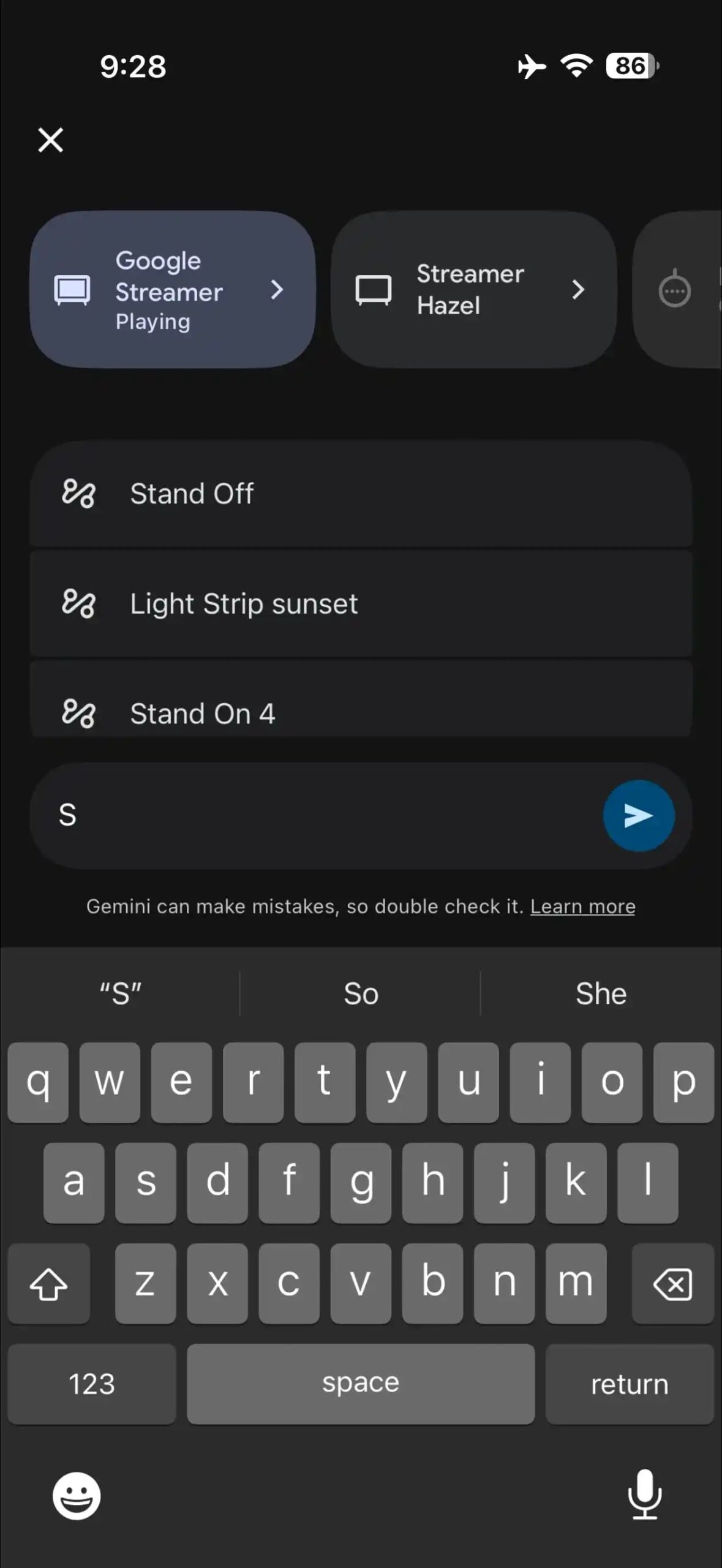722x1568 pixels.
Task: Open the Streamer Hazel device card
Action: pos(473,290)
